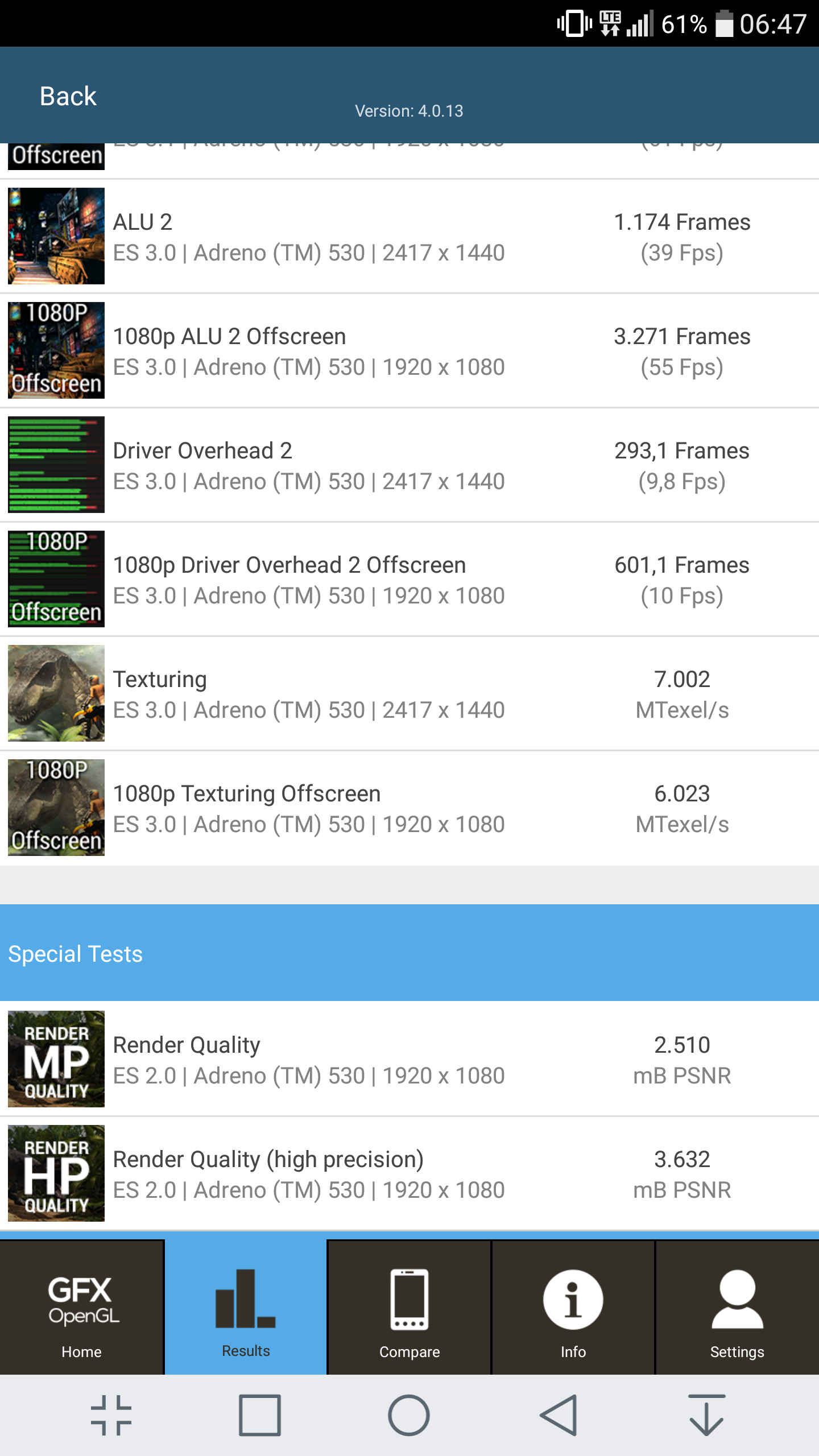Open the Info tab

[573, 1307]
